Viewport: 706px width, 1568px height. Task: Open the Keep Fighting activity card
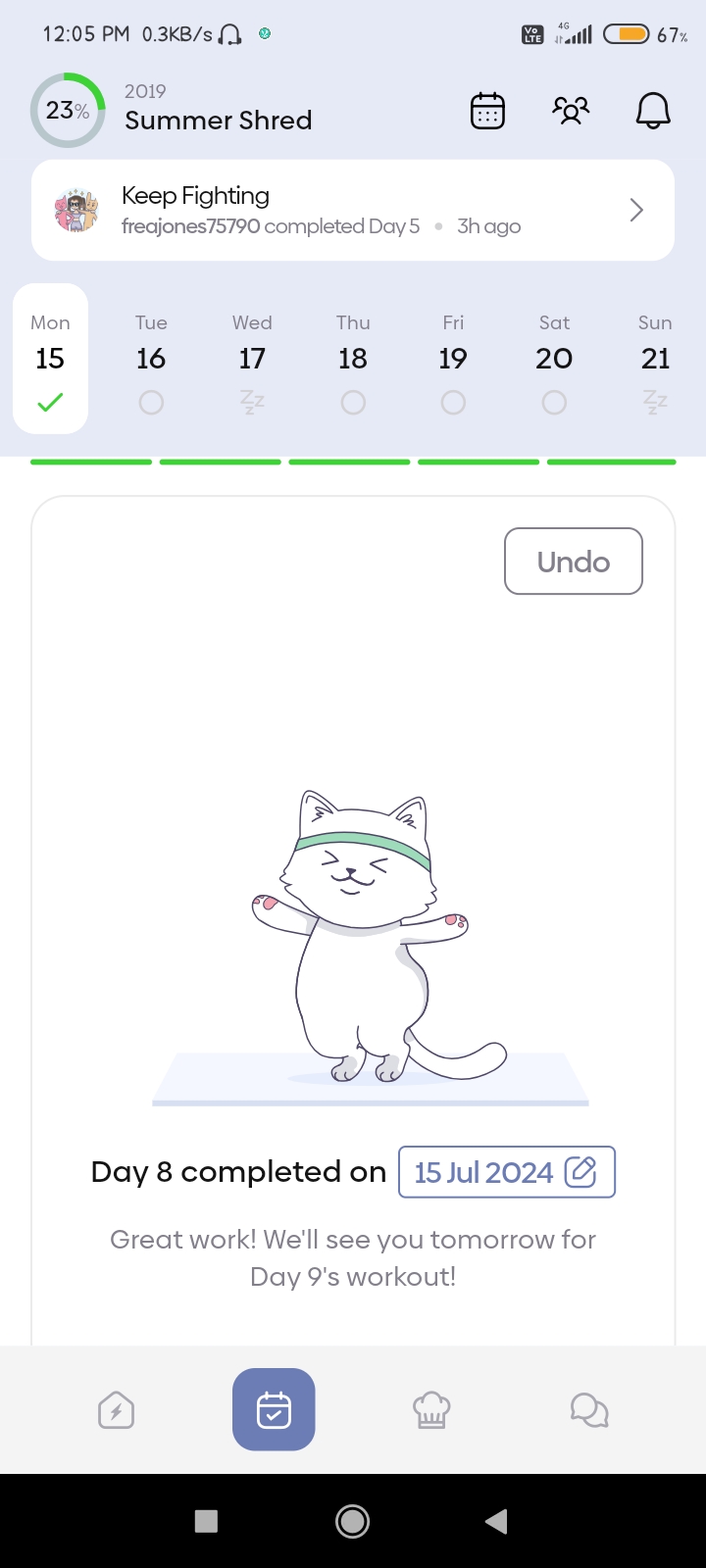pos(353,211)
